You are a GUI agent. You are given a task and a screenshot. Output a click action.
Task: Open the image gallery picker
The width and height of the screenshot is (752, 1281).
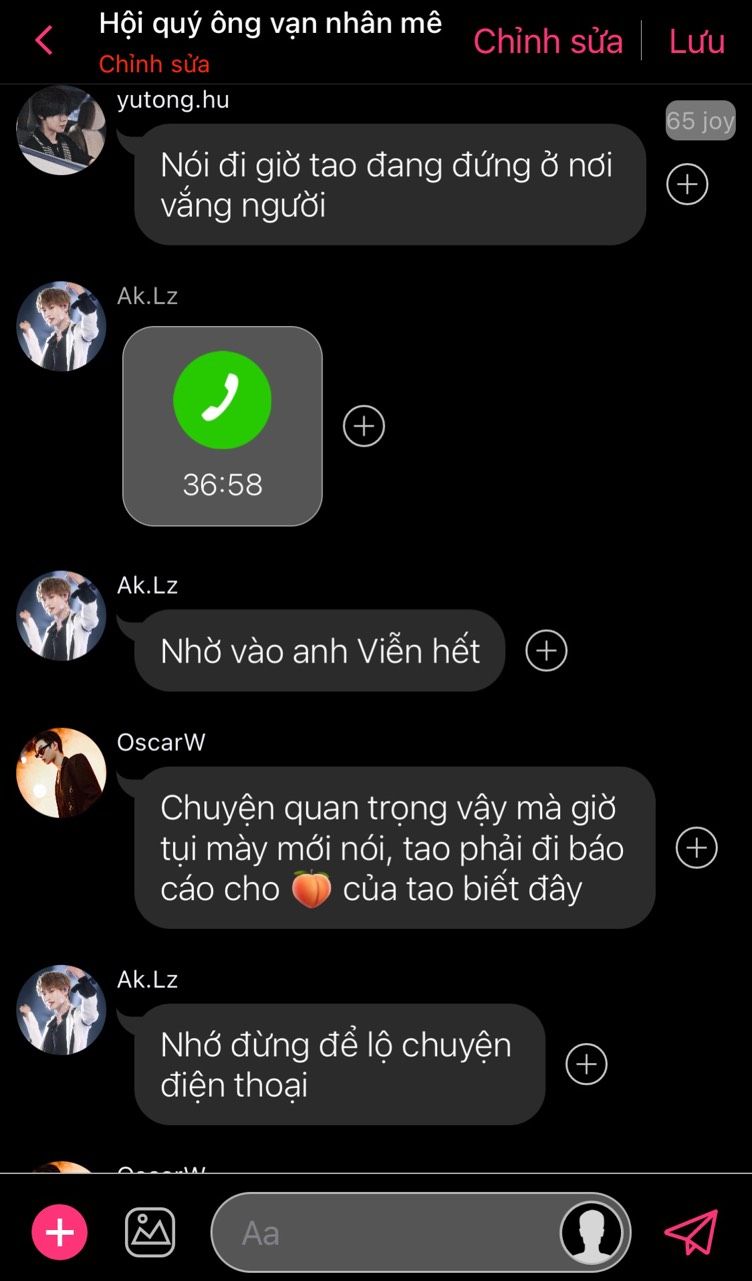[150, 1232]
